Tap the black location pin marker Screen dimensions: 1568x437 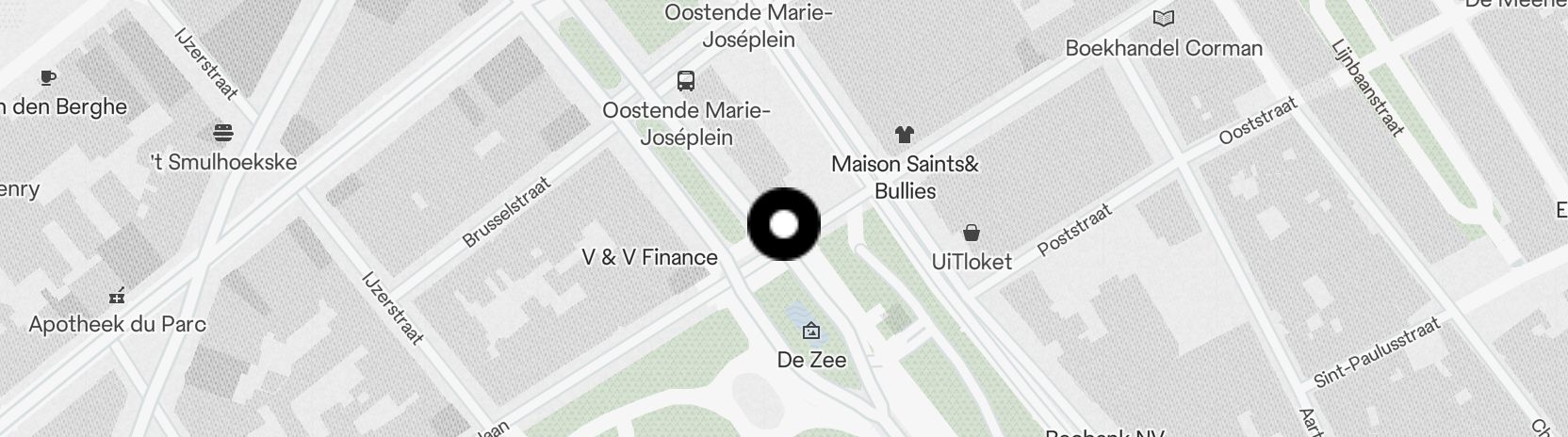783,224
